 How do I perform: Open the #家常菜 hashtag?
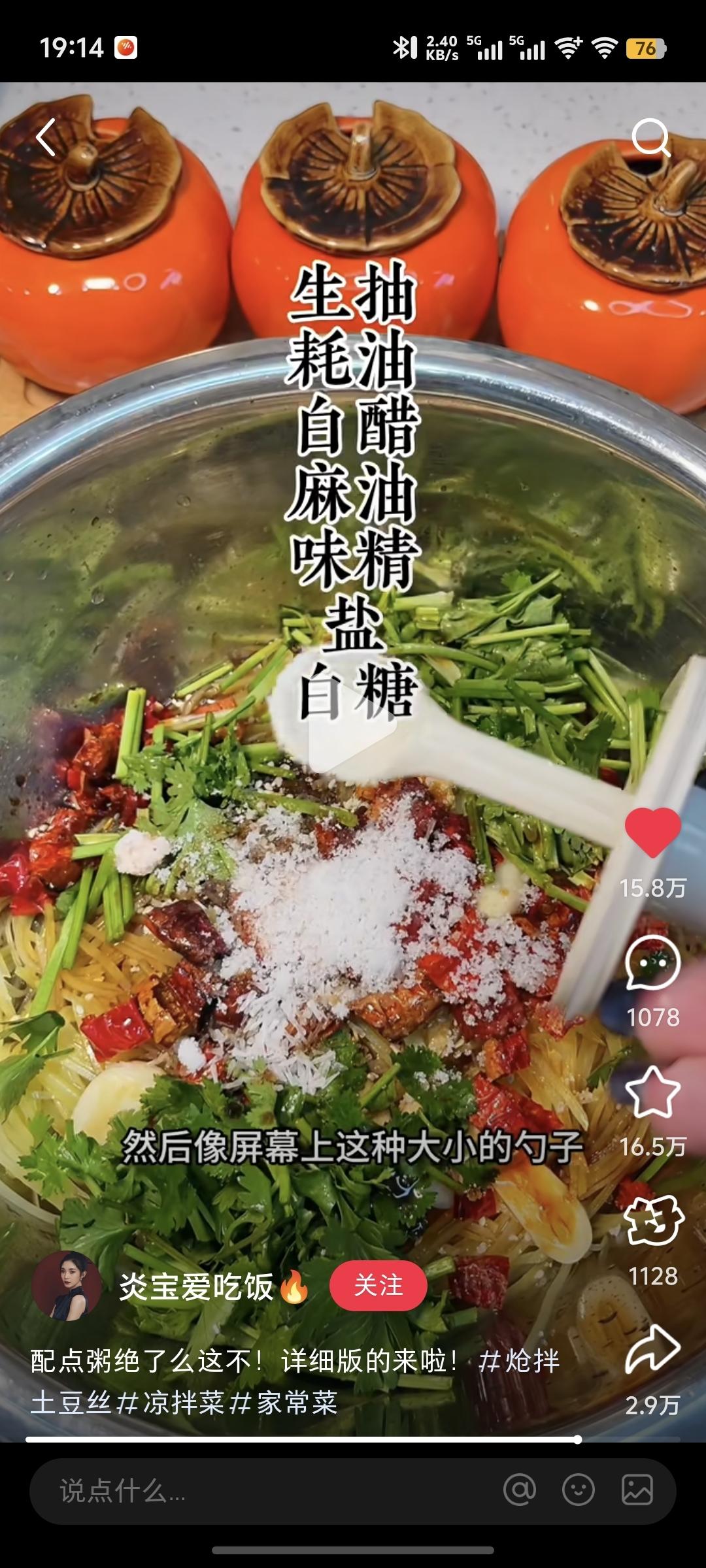[284, 1403]
